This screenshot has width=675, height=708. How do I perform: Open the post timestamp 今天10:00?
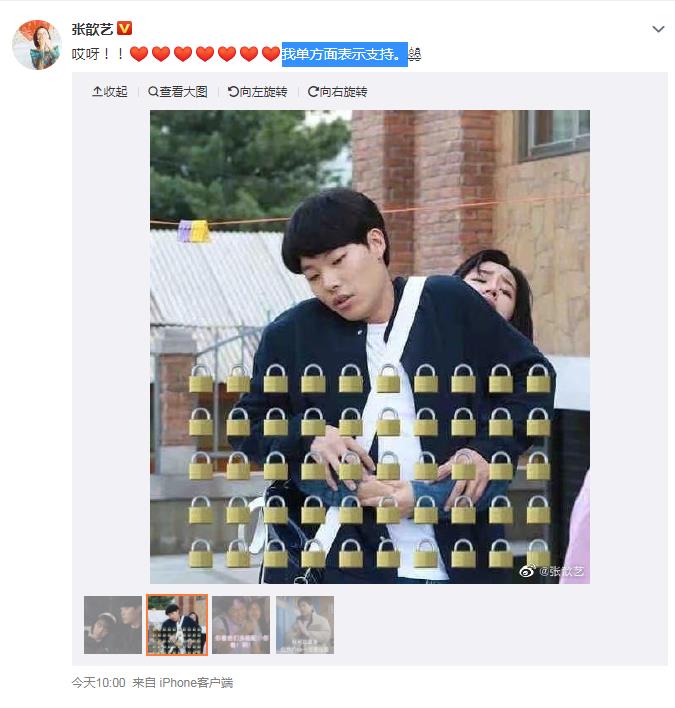click(98, 683)
